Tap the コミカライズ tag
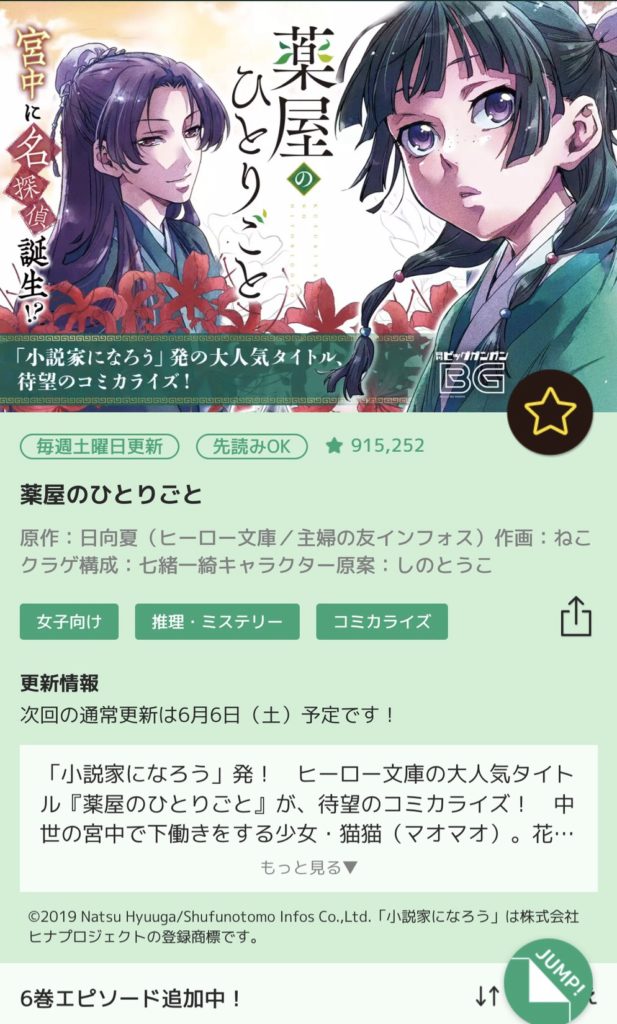 pyautogui.click(x=381, y=621)
